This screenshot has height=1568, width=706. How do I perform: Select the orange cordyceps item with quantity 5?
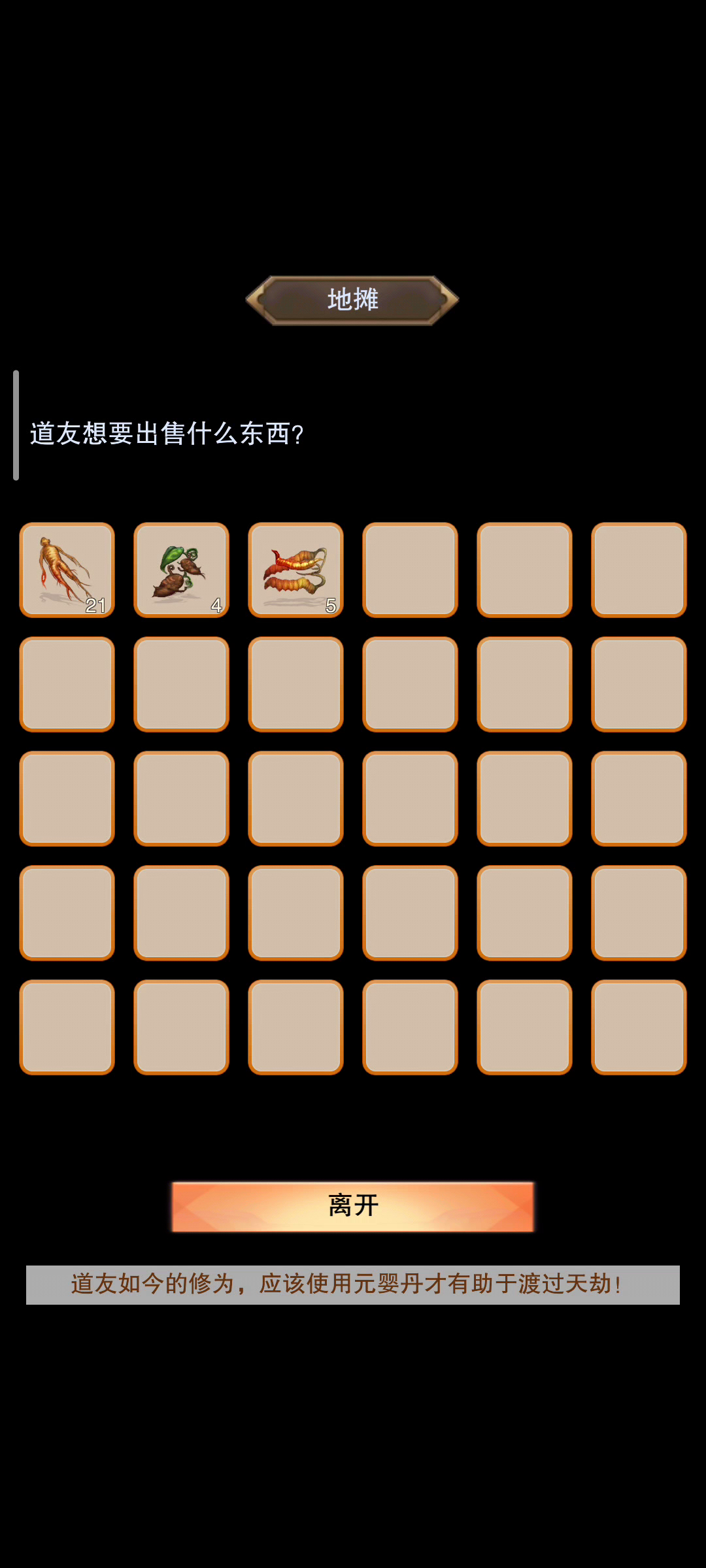(295, 570)
